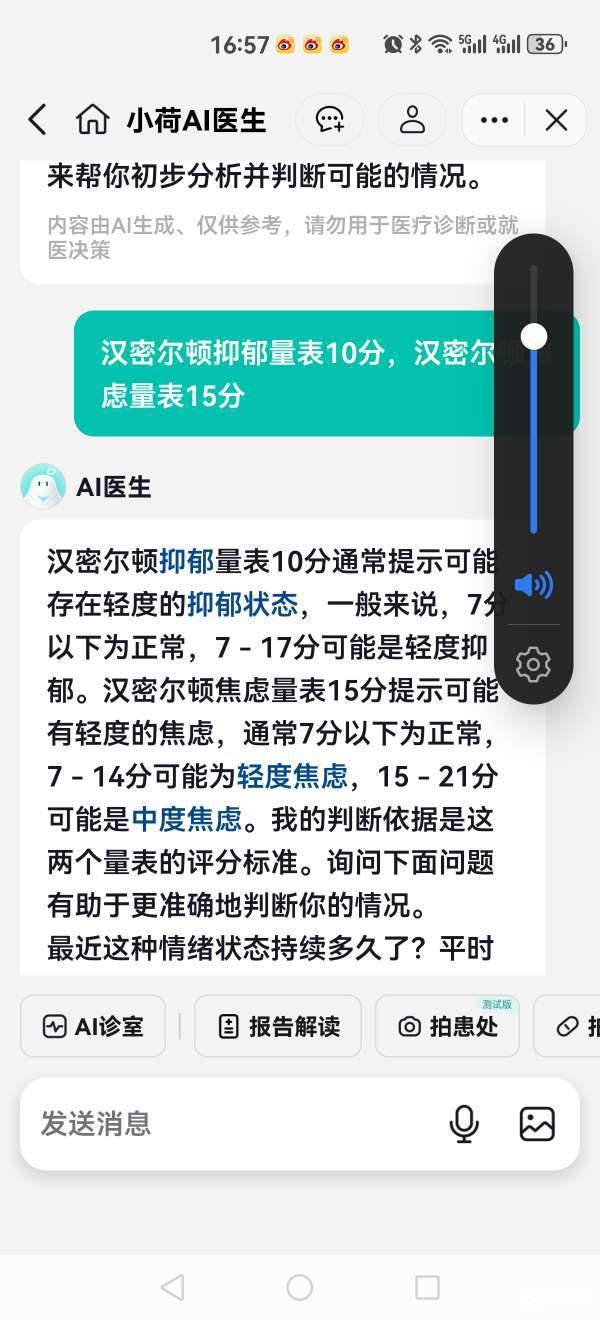
Task: Close the mini program with X
Action: tap(556, 120)
